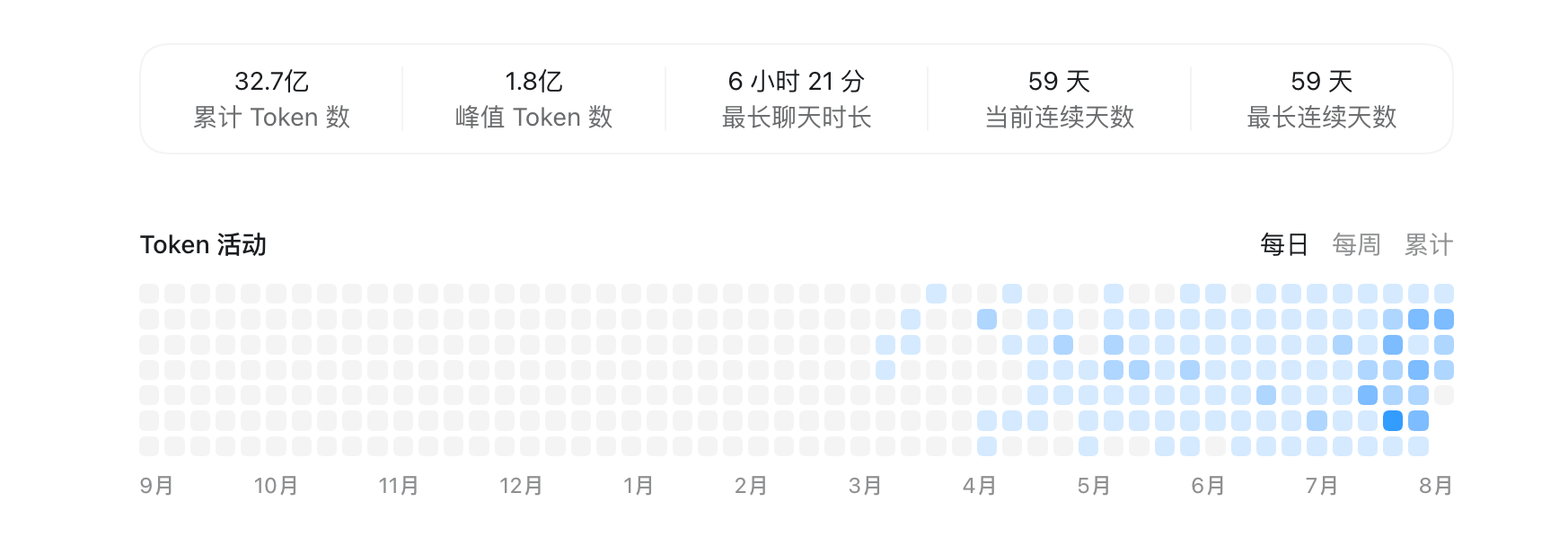
Task: Switch to the 每周 view
Action: [1356, 244]
